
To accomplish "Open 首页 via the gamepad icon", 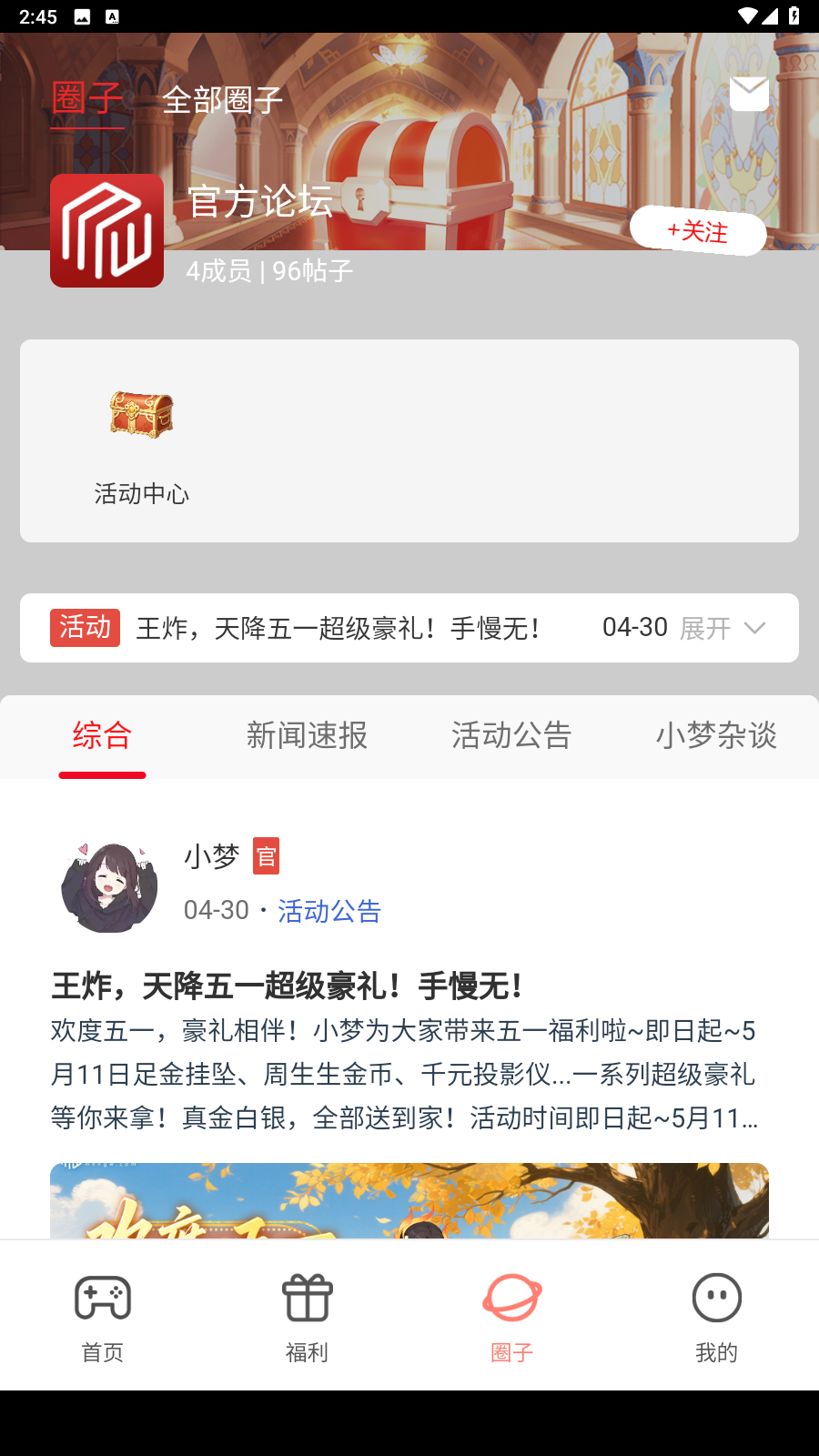I will coord(102,1299).
